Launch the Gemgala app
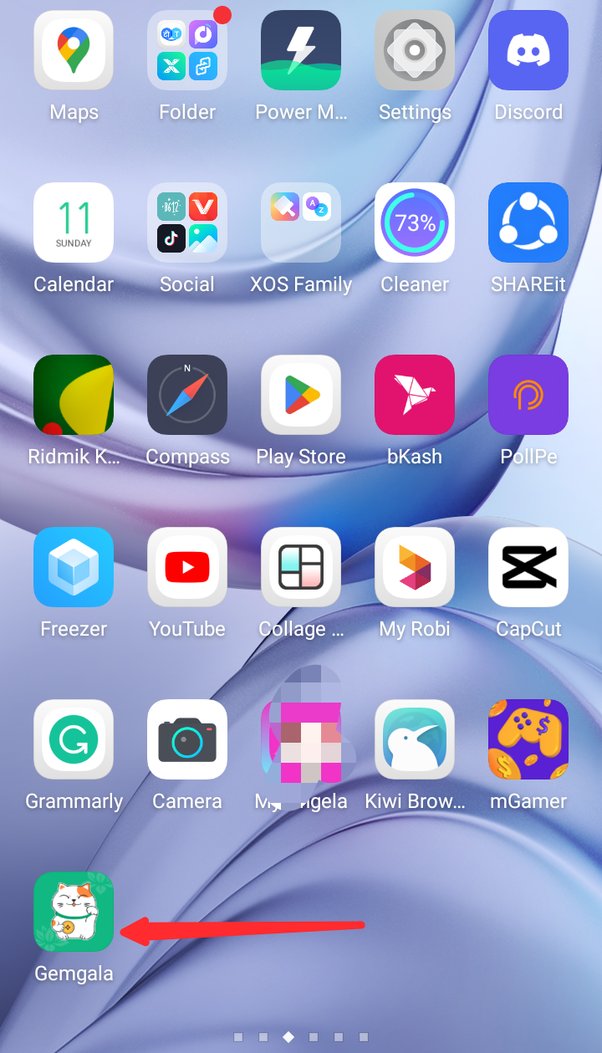This screenshot has width=602, height=1053. 73,911
